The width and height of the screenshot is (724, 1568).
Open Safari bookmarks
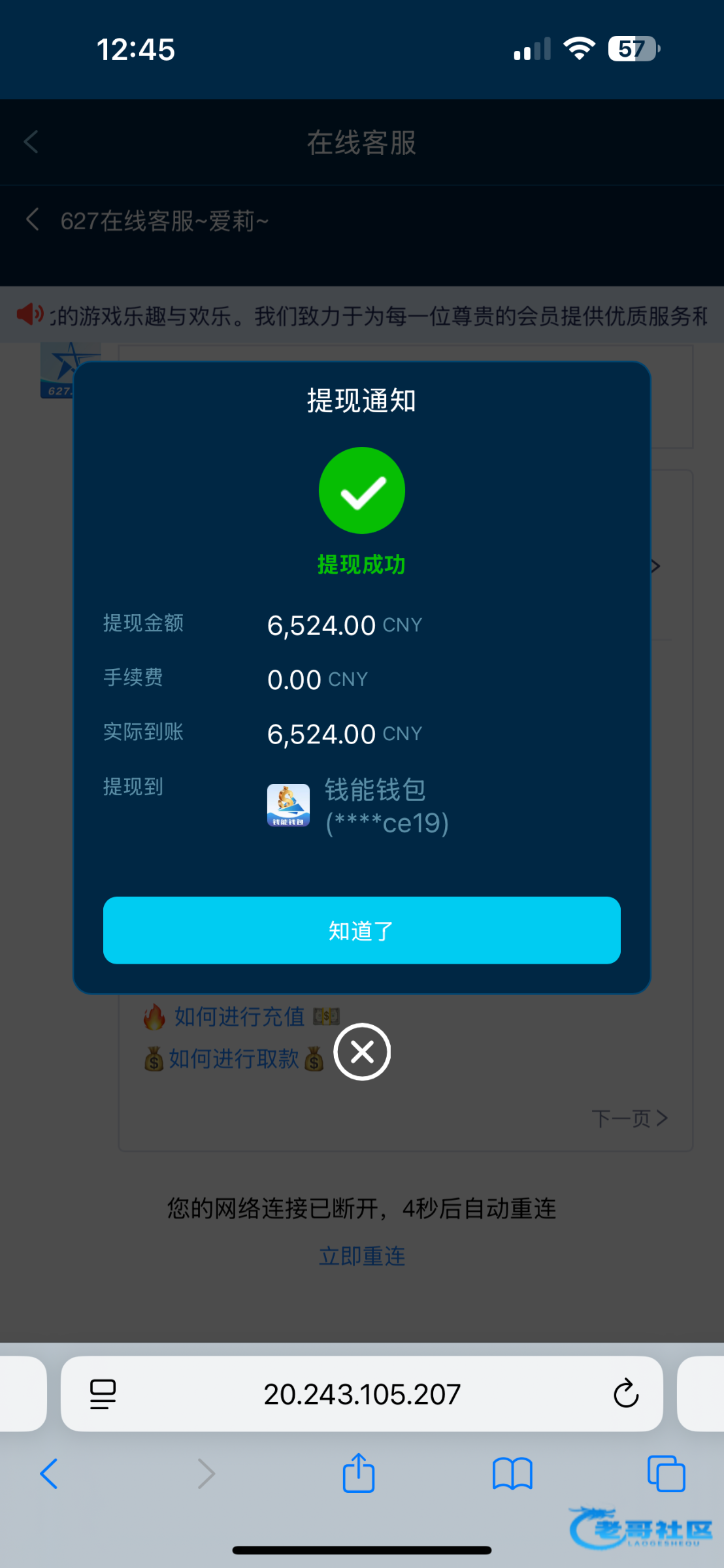pyautogui.click(x=513, y=1474)
